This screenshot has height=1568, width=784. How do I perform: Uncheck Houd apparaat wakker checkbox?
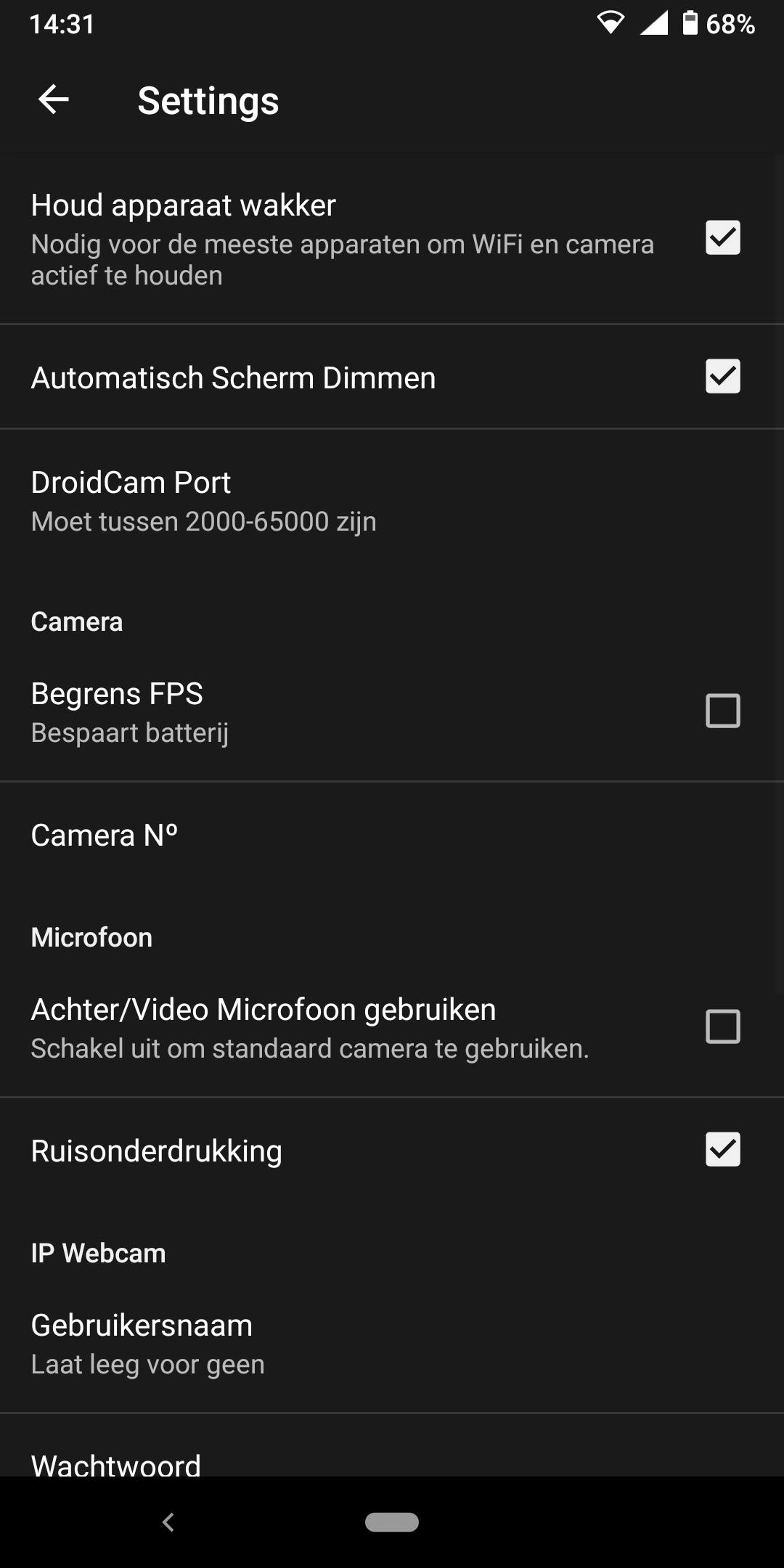[x=722, y=238]
